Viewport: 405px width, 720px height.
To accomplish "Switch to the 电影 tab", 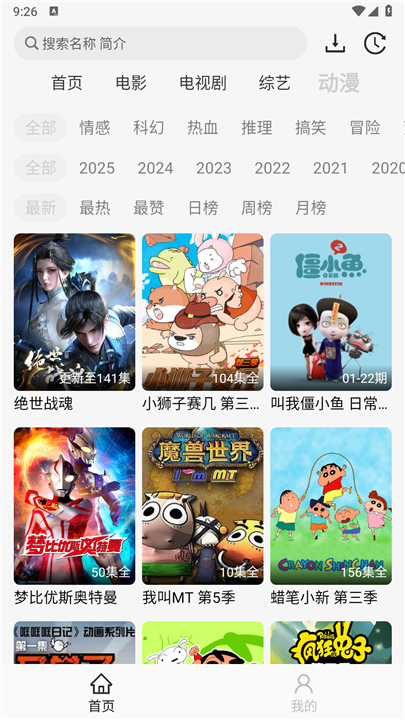I will click(131, 83).
